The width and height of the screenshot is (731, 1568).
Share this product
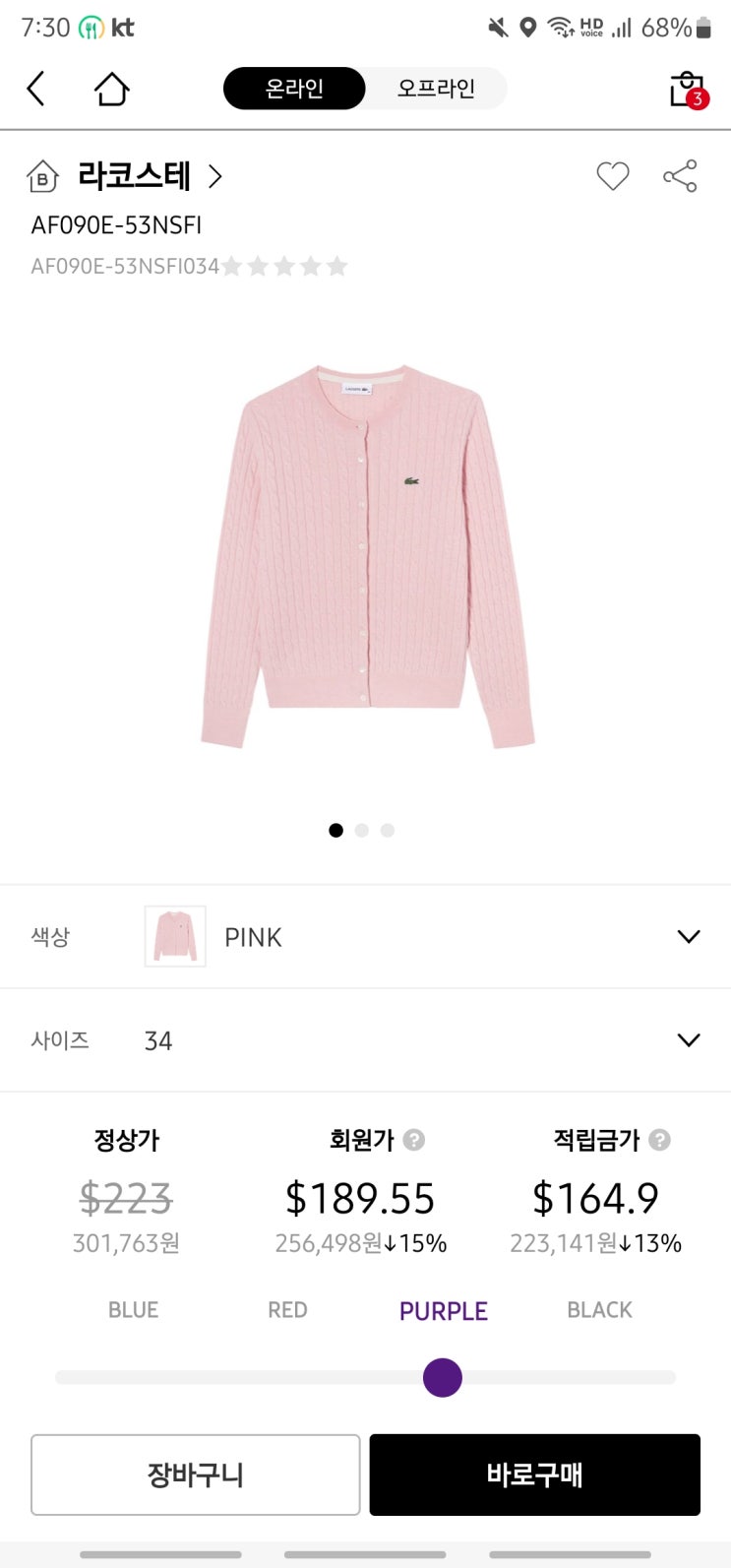point(680,176)
